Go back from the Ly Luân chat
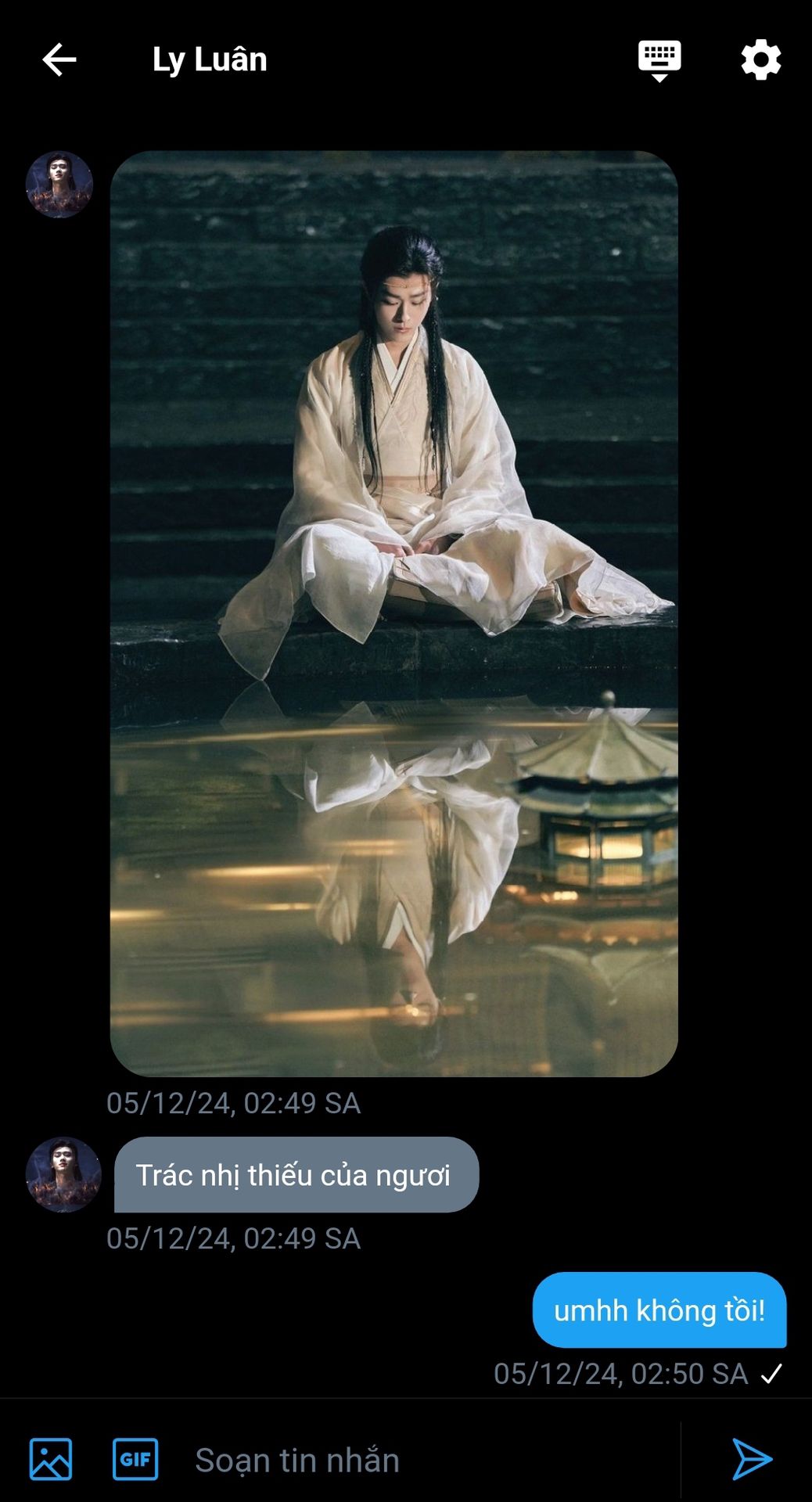Viewport: 812px width, 1502px height. pos(59,59)
